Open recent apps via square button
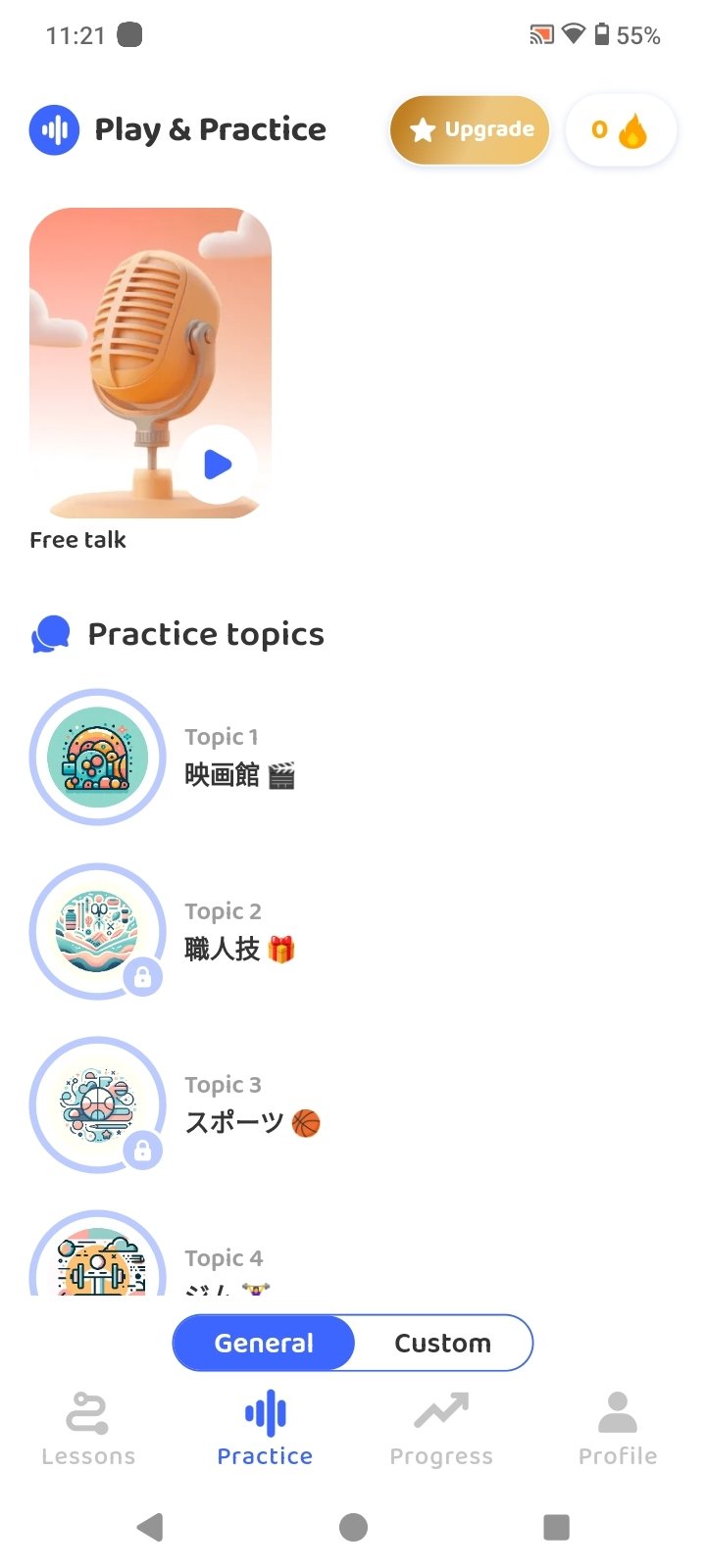The height and width of the screenshot is (1568, 706). [x=556, y=1526]
